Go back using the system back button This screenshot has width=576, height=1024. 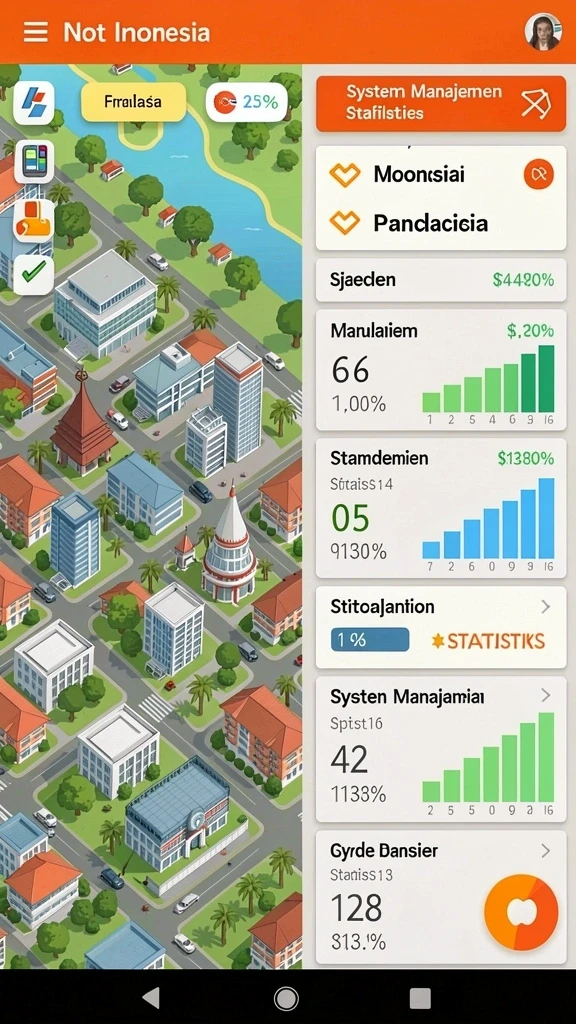point(152,997)
